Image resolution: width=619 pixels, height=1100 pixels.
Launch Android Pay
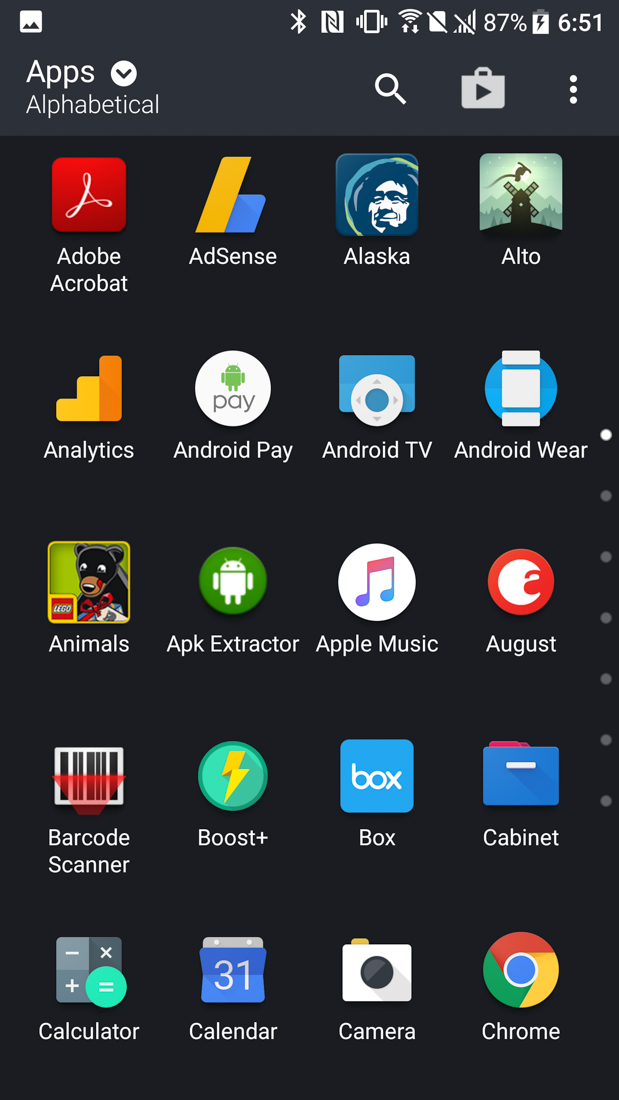pyautogui.click(x=233, y=389)
